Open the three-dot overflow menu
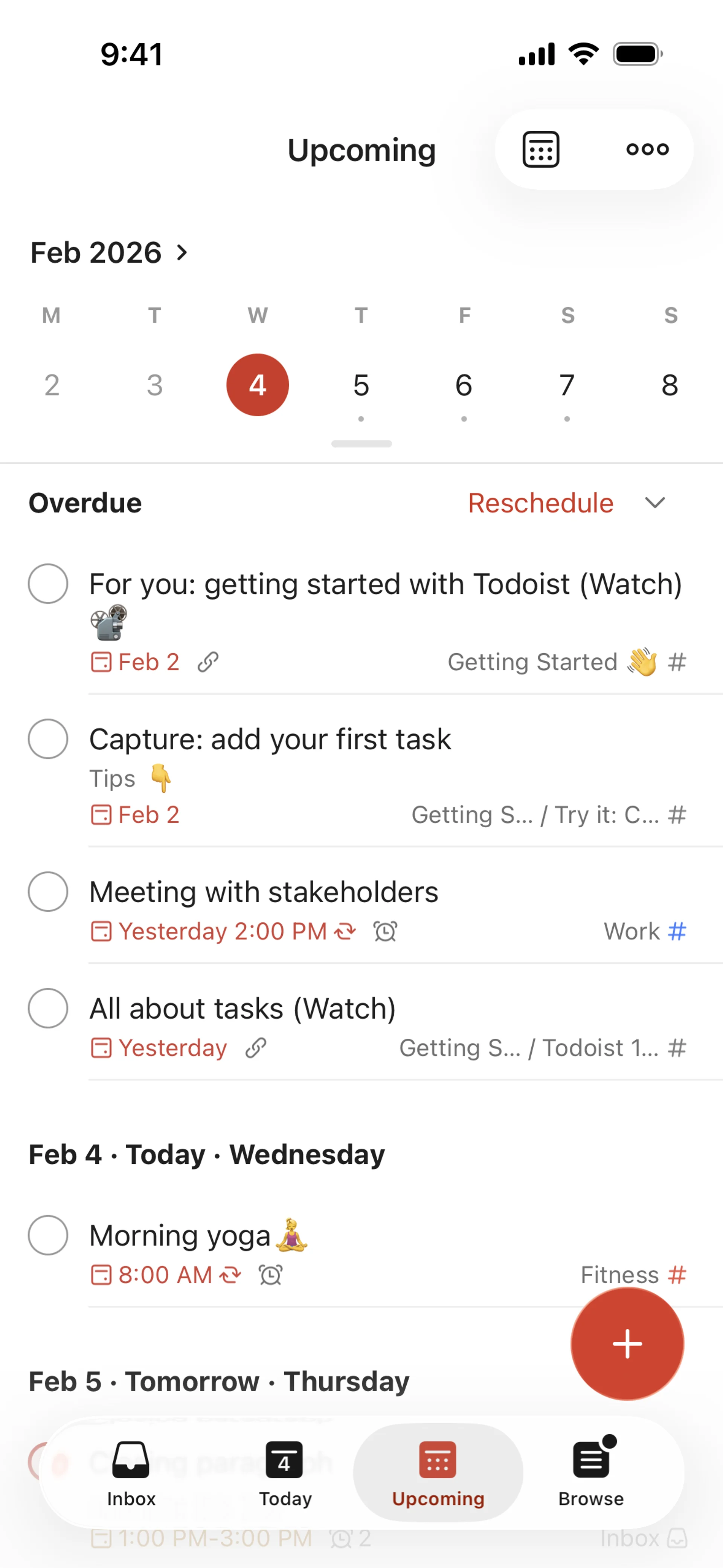 coord(647,149)
